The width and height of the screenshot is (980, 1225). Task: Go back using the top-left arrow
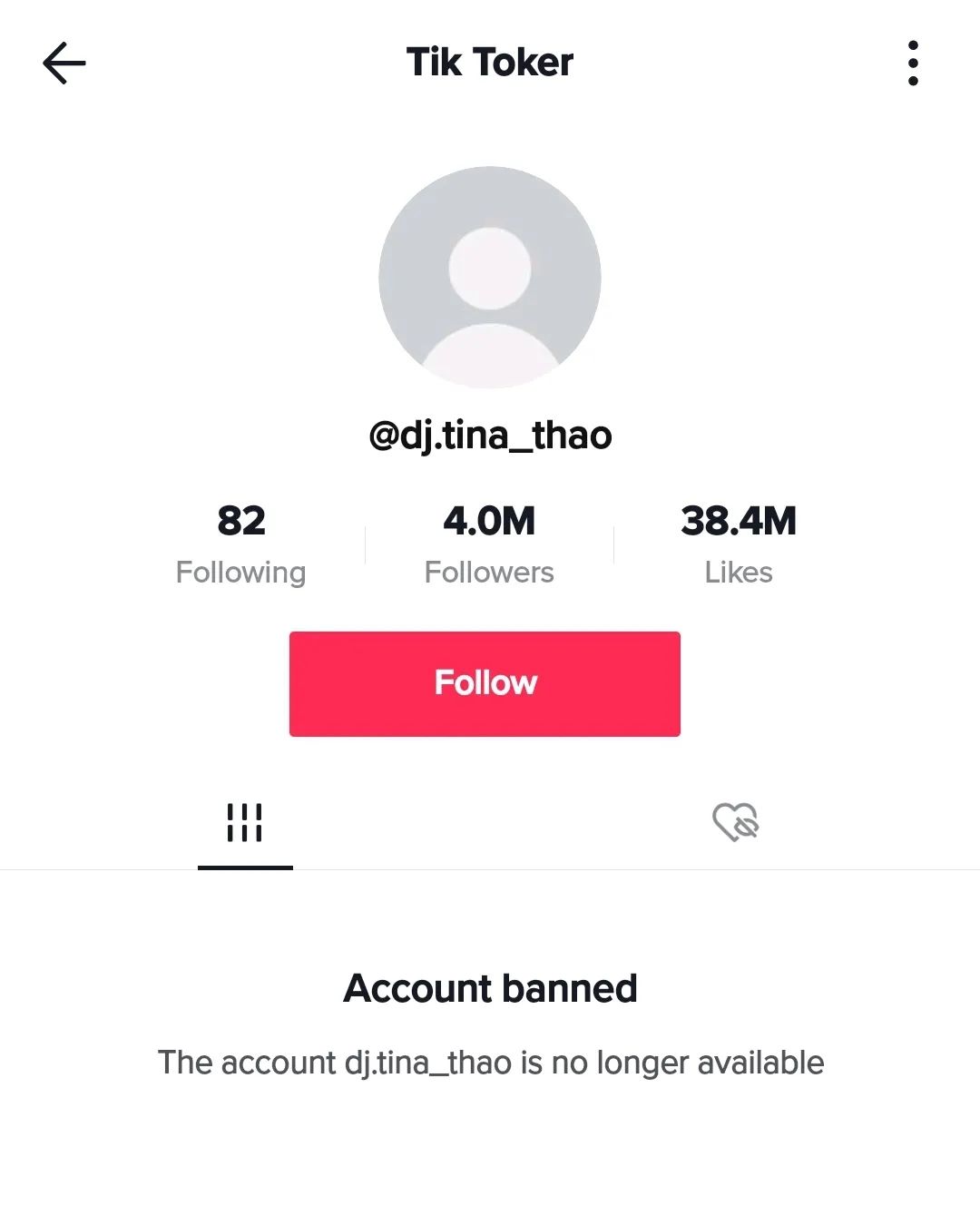[64, 64]
